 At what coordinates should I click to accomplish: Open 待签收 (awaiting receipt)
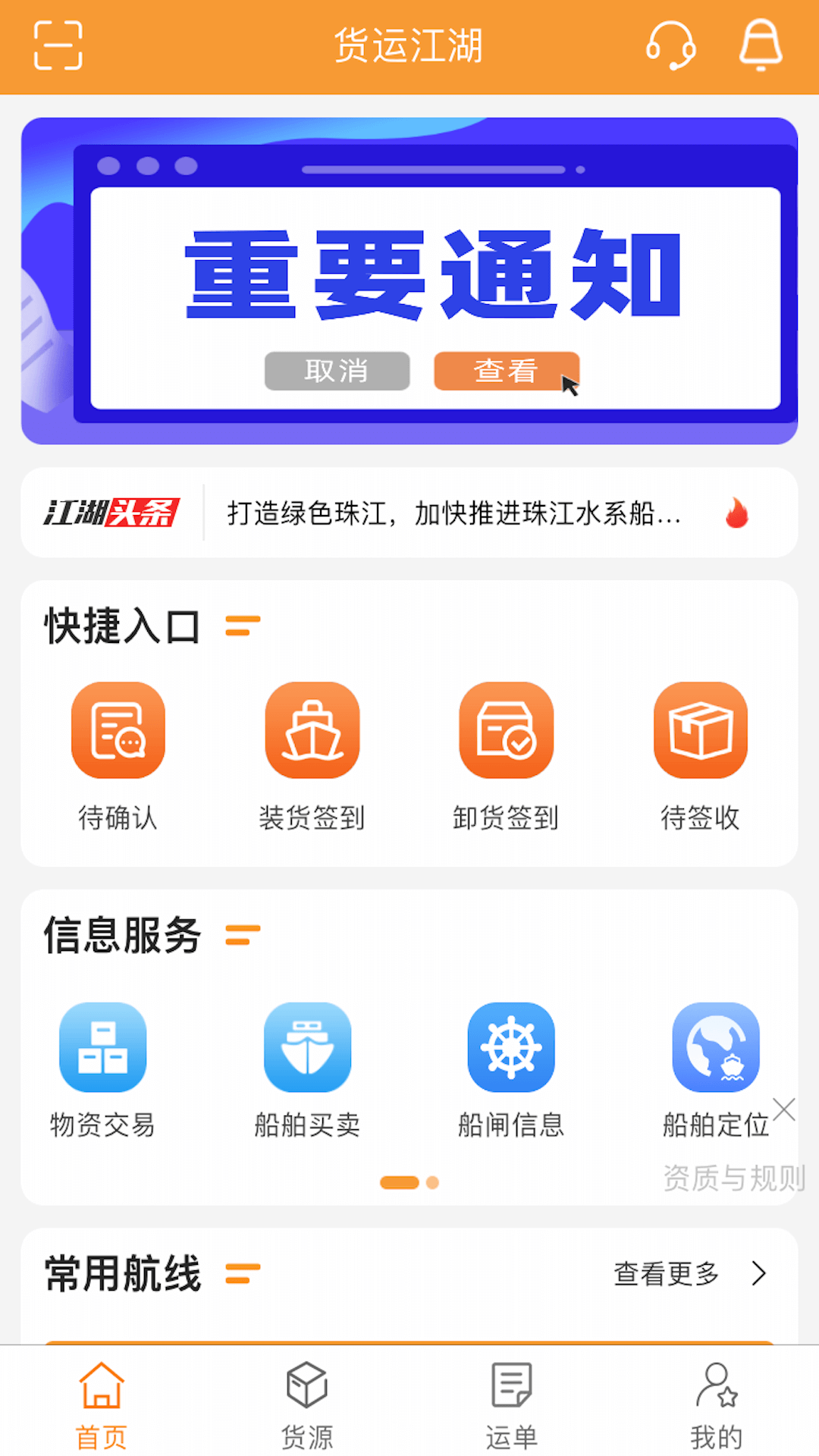(x=700, y=755)
